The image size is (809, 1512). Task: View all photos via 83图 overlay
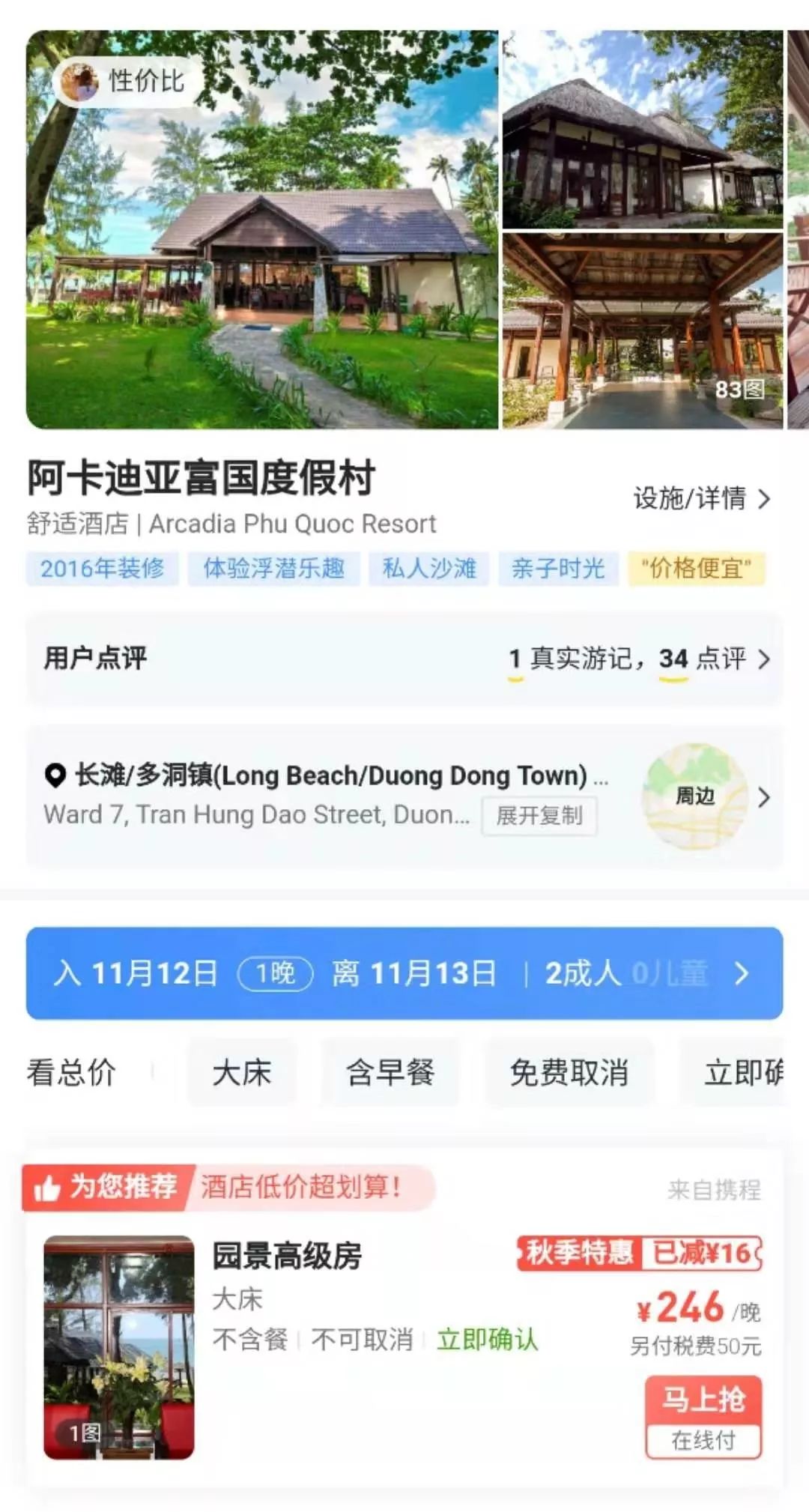pyautogui.click(x=740, y=389)
